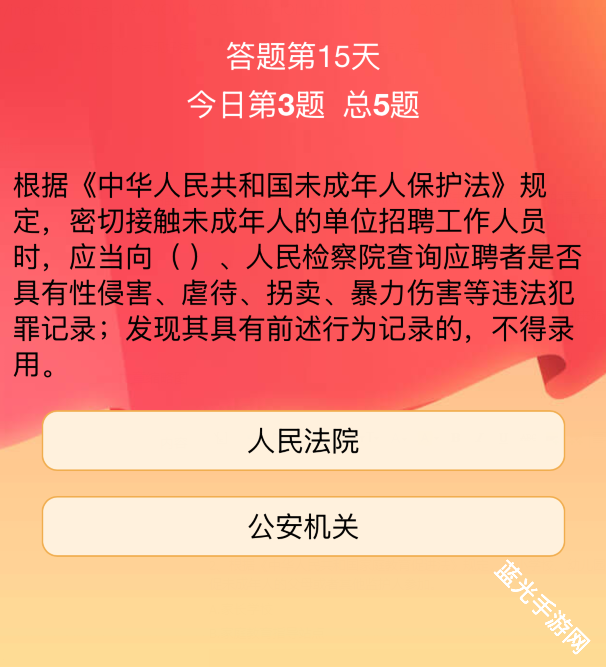The height and width of the screenshot is (667, 606).
Task: Choose 公安机关 as the answer
Action: (x=303, y=526)
